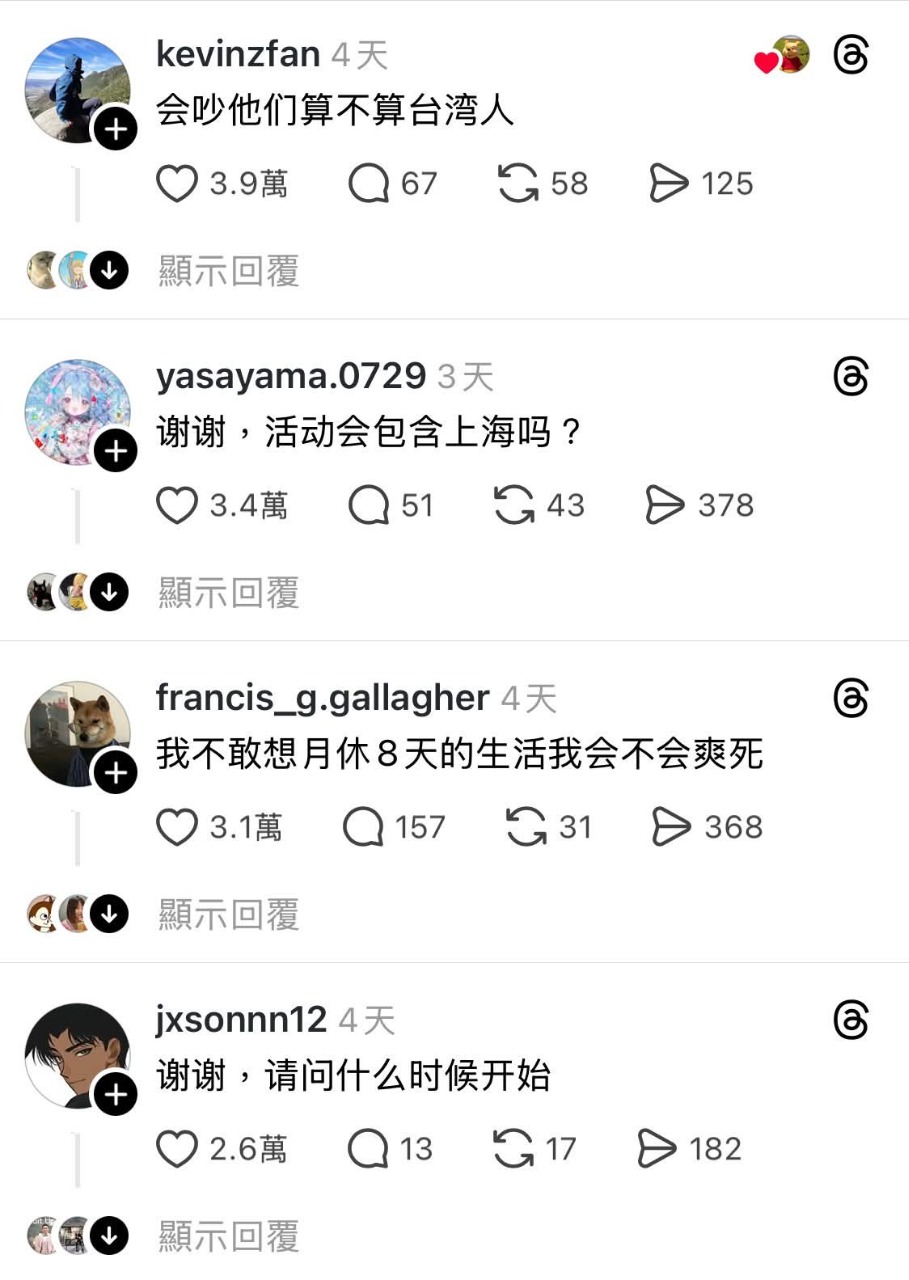Screen dimensions: 909x1280
Task: Like francis_g.gallagher's comment
Action: click(x=178, y=828)
